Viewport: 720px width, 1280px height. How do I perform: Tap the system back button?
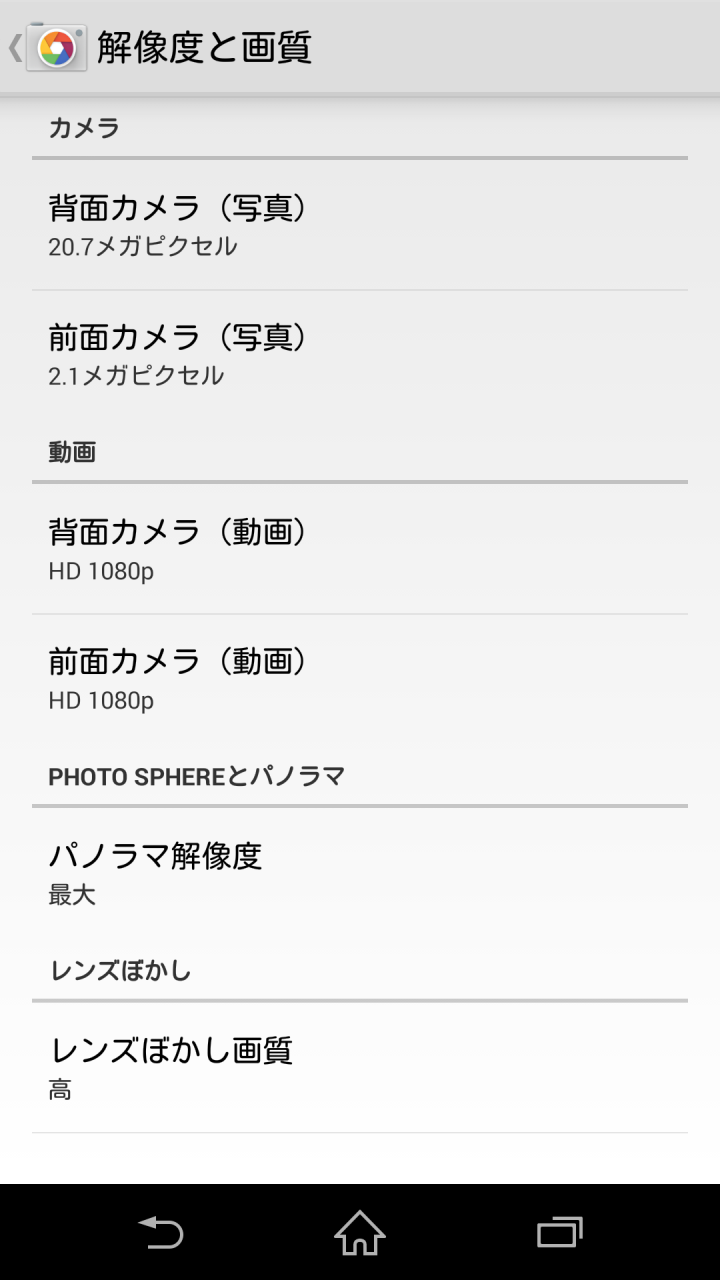coord(160,1232)
